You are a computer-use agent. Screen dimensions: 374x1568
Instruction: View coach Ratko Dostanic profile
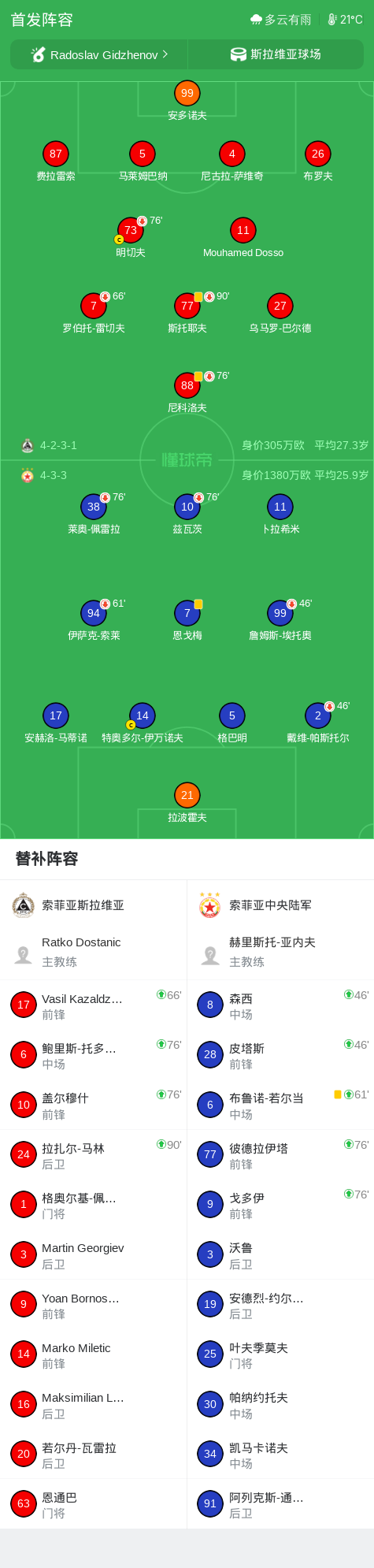[94, 952]
